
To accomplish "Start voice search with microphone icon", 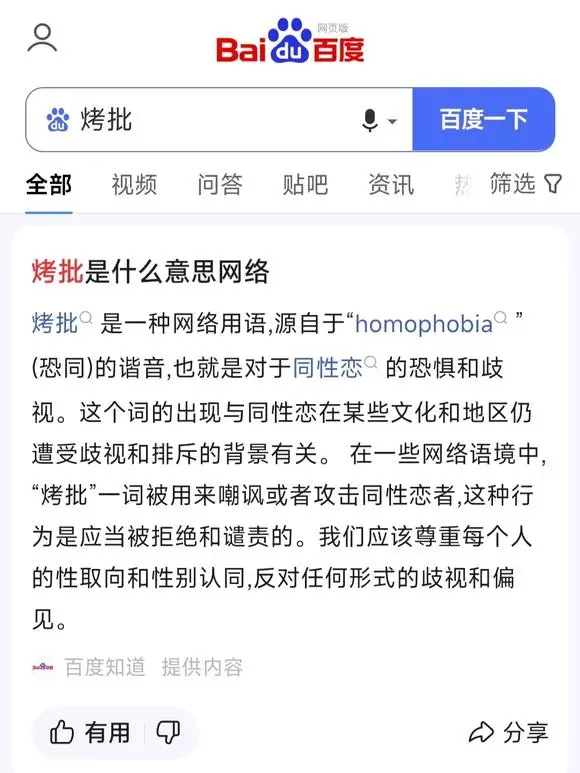I will tap(370, 120).
